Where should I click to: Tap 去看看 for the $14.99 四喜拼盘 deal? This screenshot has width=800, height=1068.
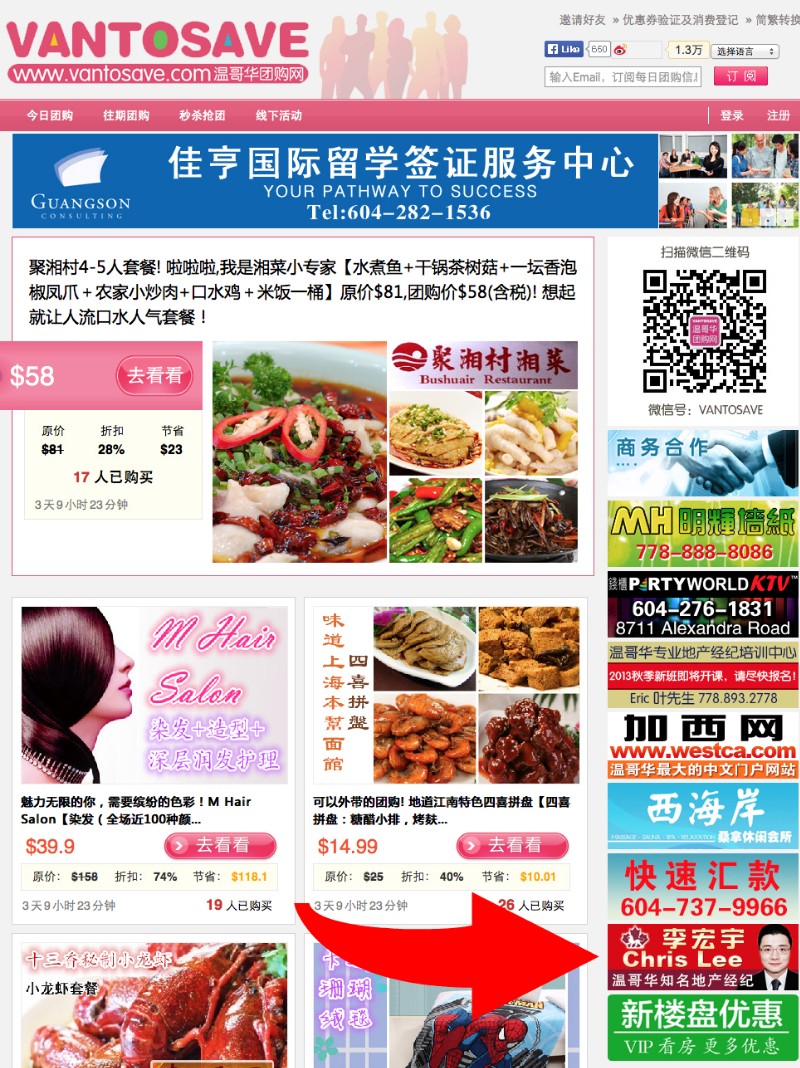[512, 846]
